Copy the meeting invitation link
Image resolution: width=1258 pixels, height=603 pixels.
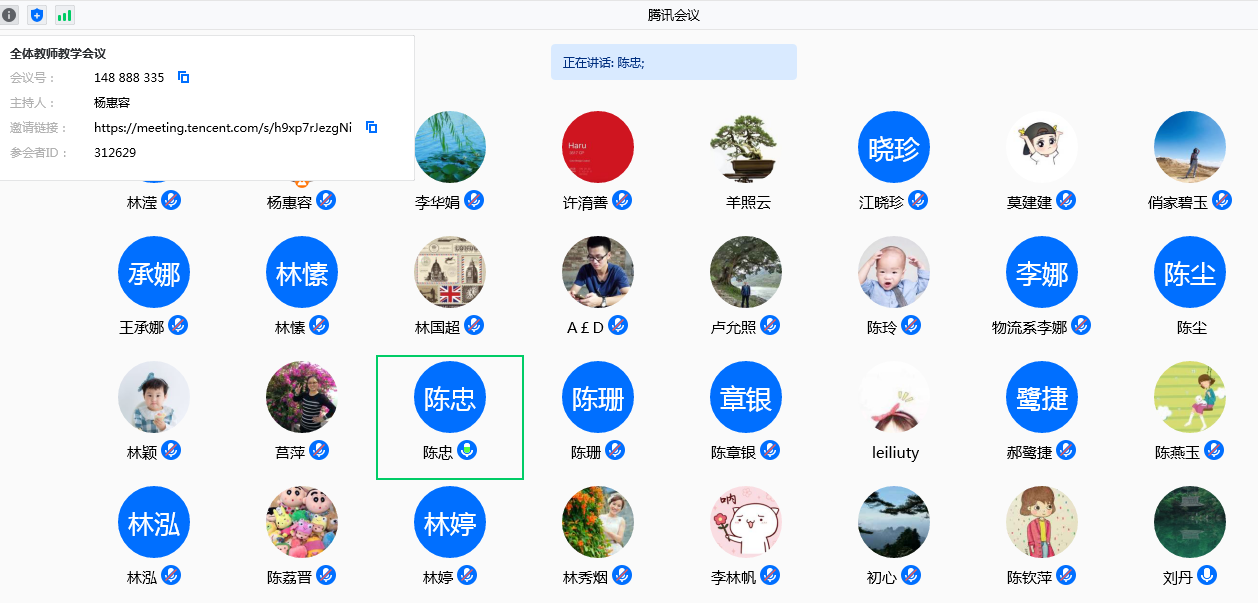pyautogui.click(x=371, y=127)
